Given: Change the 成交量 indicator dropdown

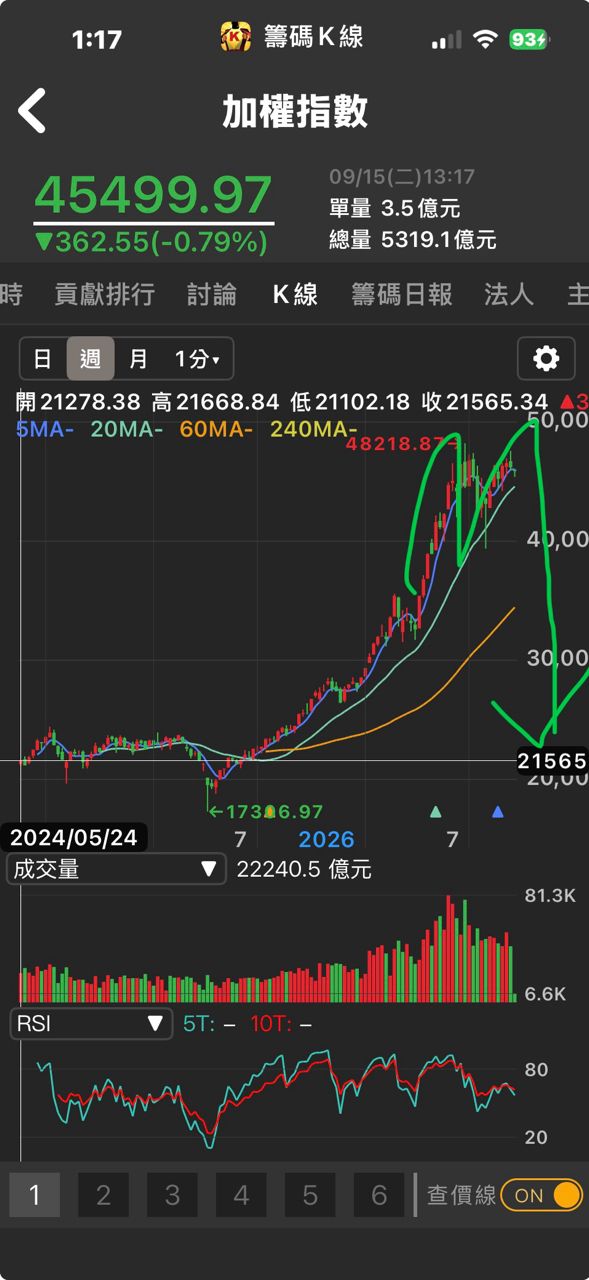Looking at the screenshot, I should pos(116,869).
